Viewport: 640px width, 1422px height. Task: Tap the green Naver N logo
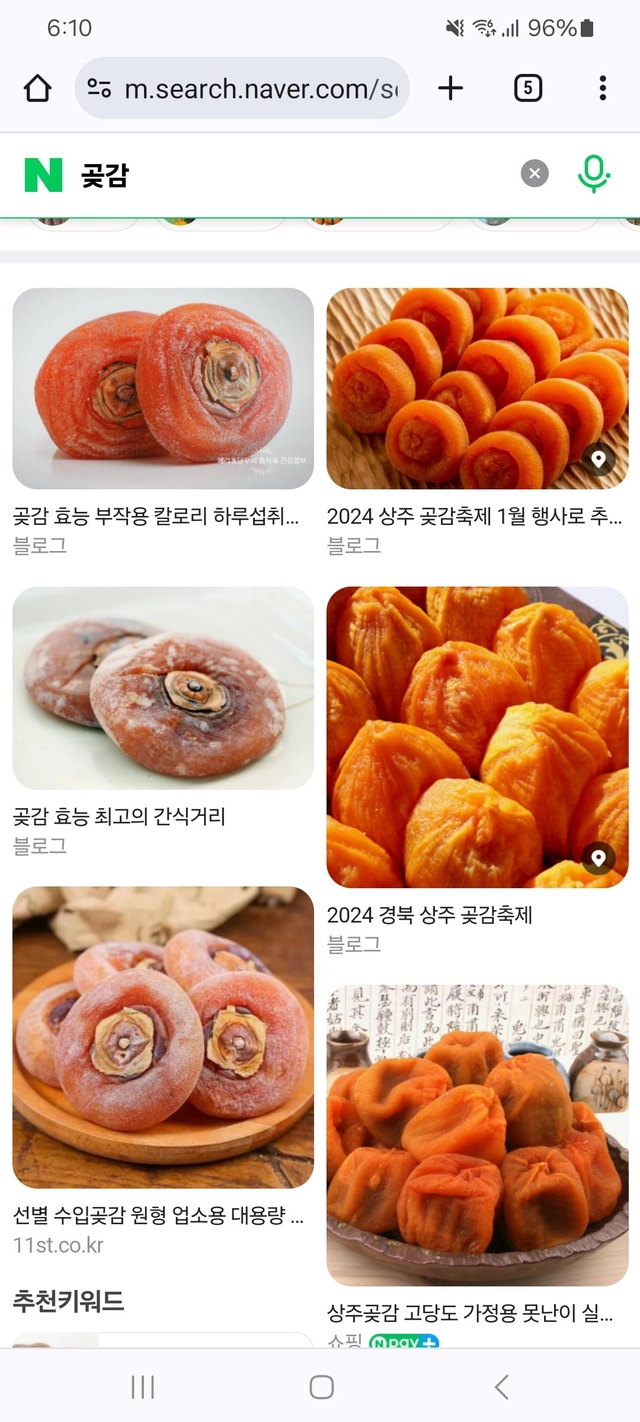43,175
